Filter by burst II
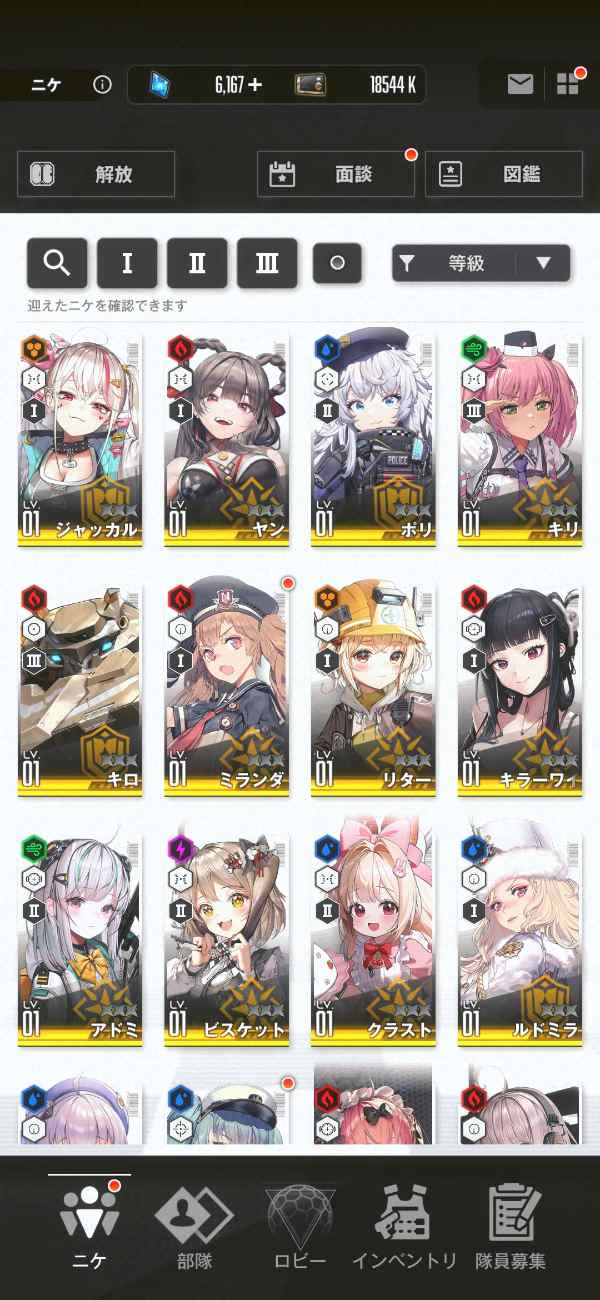The width and height of the screenshot is (600, 1300). (197, 263)
